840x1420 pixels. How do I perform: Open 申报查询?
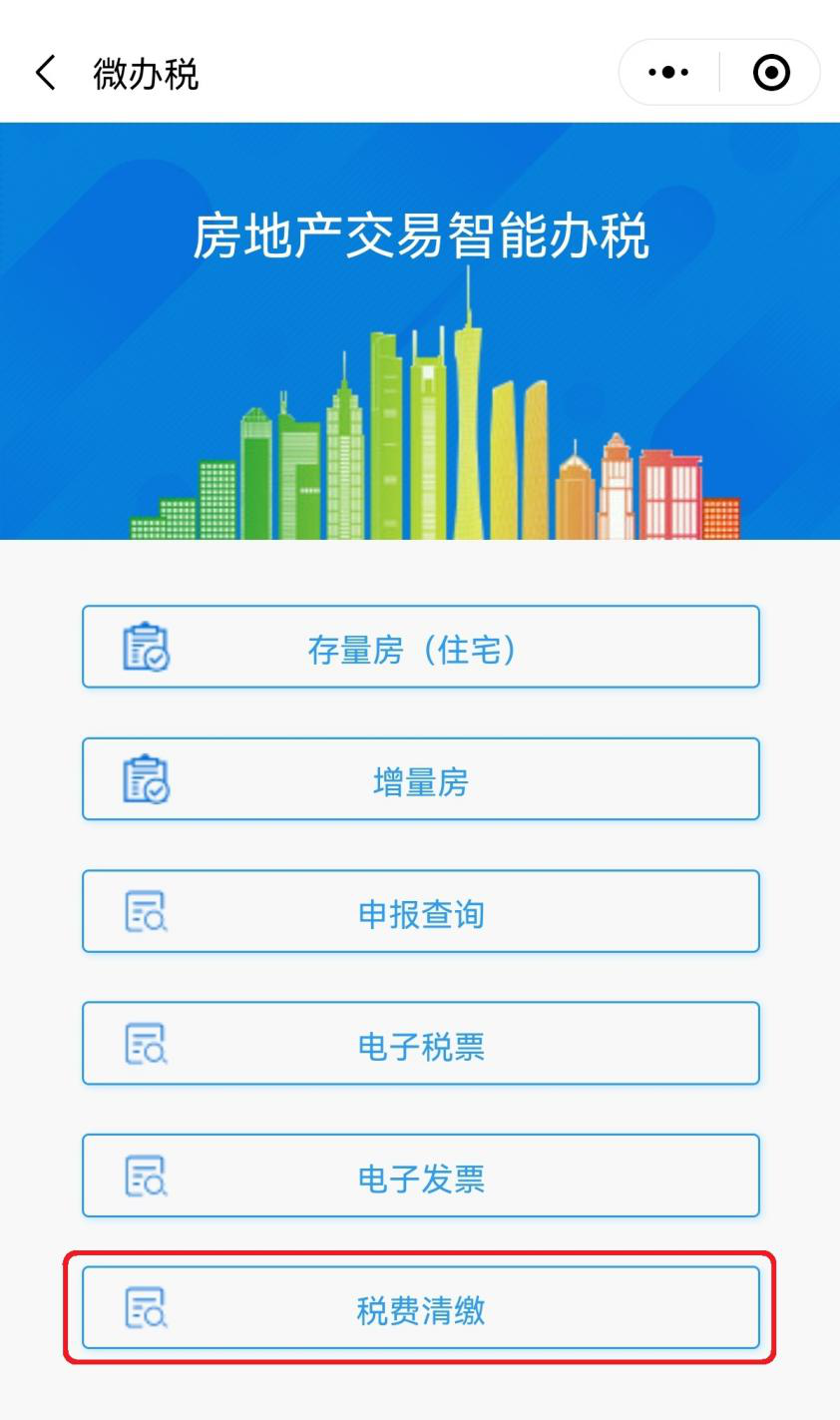(421, 911)
